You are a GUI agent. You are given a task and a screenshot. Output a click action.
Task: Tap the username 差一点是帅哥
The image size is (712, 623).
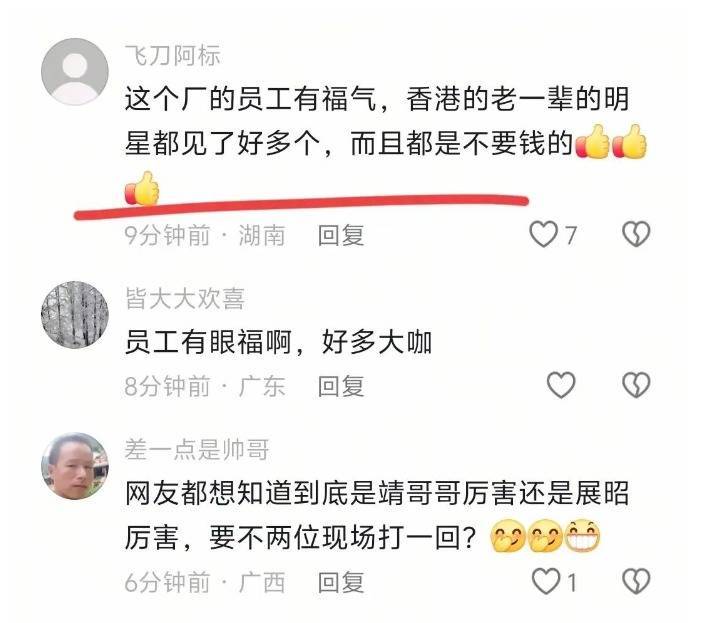click(197, 450)
